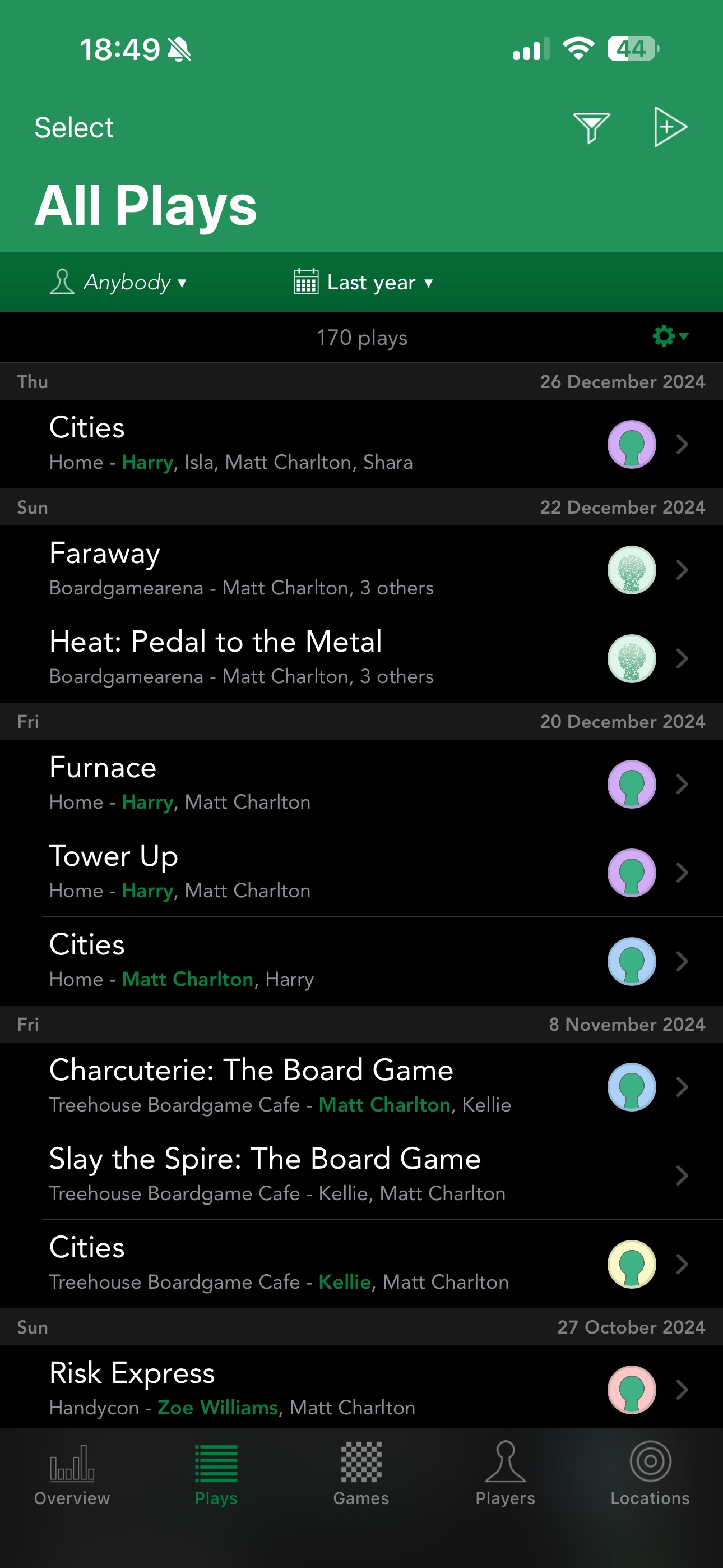Open the Anybody player dropdown
The width and height of the screenshot is (723, 1568).
pyautogui.click(x=119, y=283)
